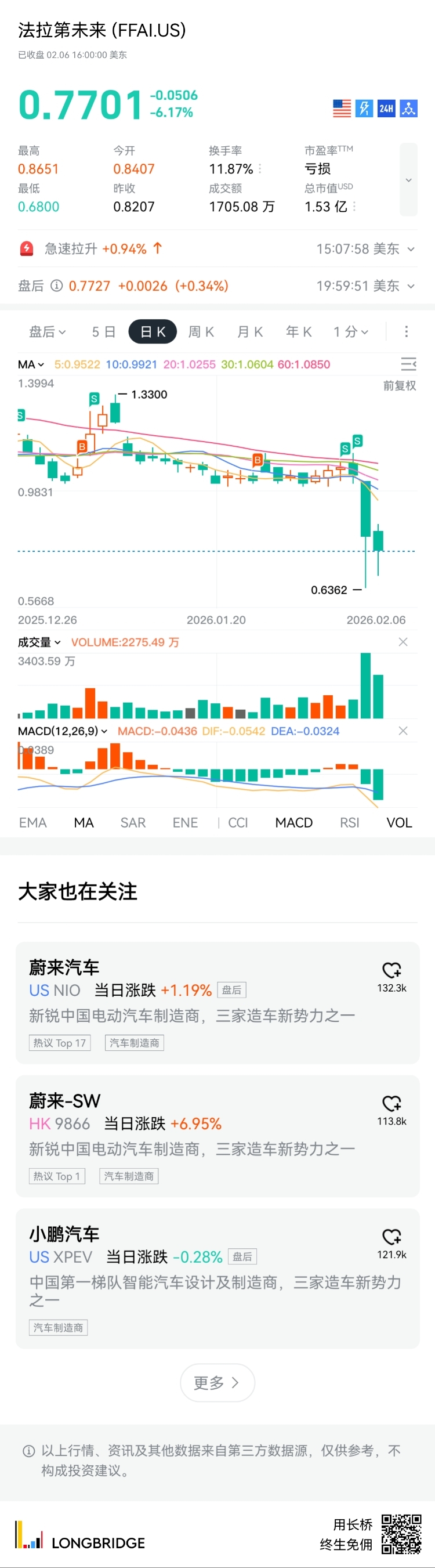The image size is (435, 1568).
Task: Close the 成交量 volume panel
Action: click(x=403, y=642)
